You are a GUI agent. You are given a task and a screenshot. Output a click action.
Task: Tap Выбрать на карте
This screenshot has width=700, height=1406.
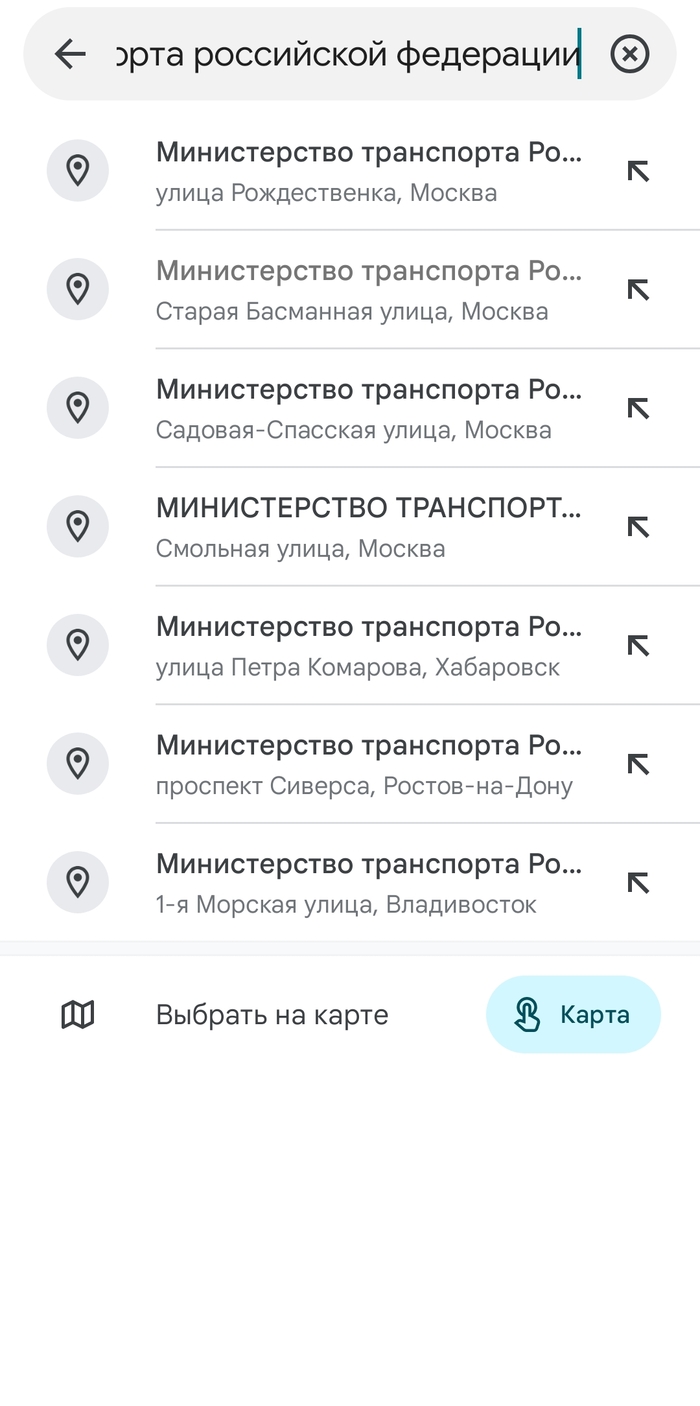(271, 1015)
